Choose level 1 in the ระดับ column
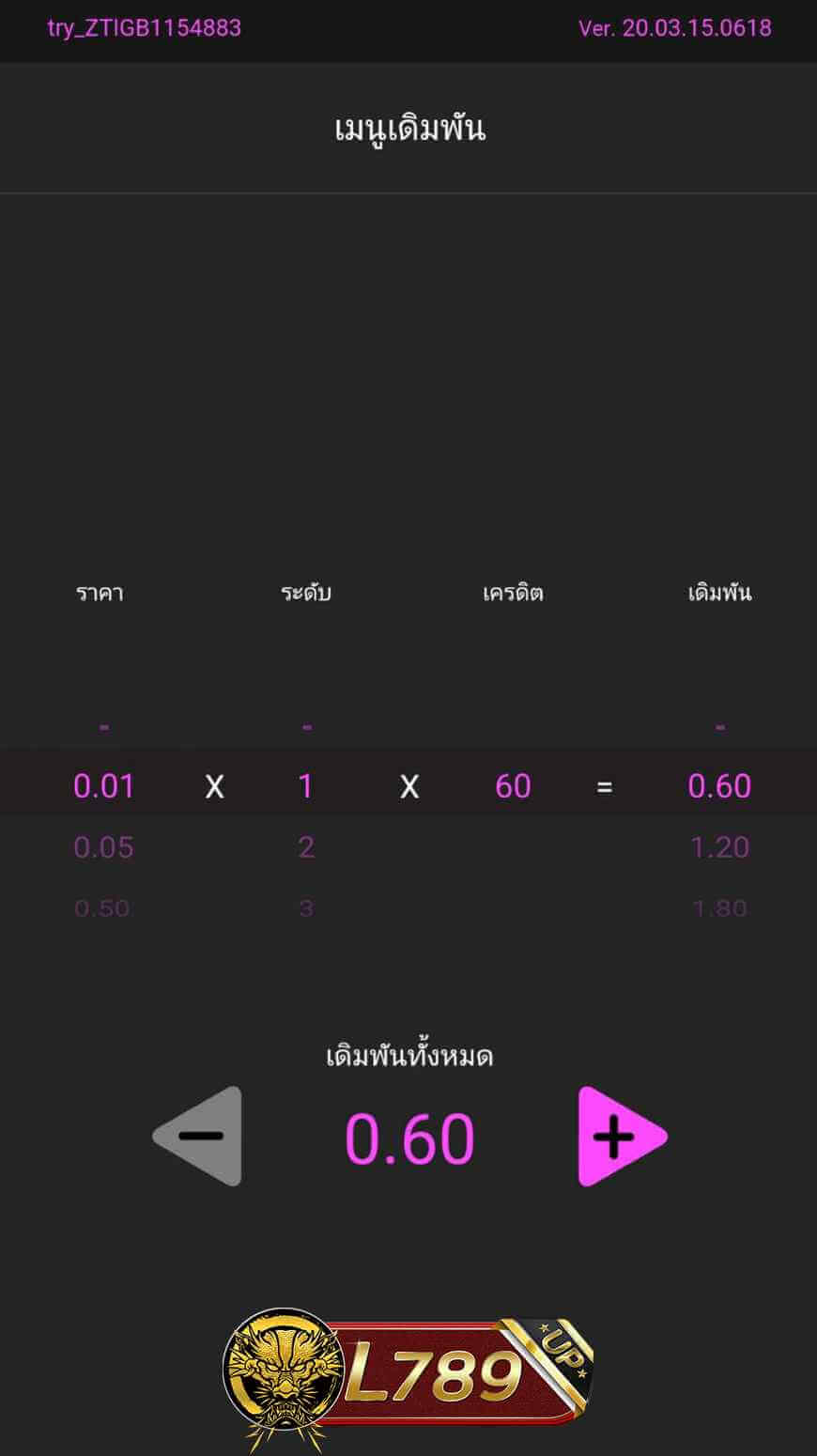817x1456 pixels. point(306,785)
